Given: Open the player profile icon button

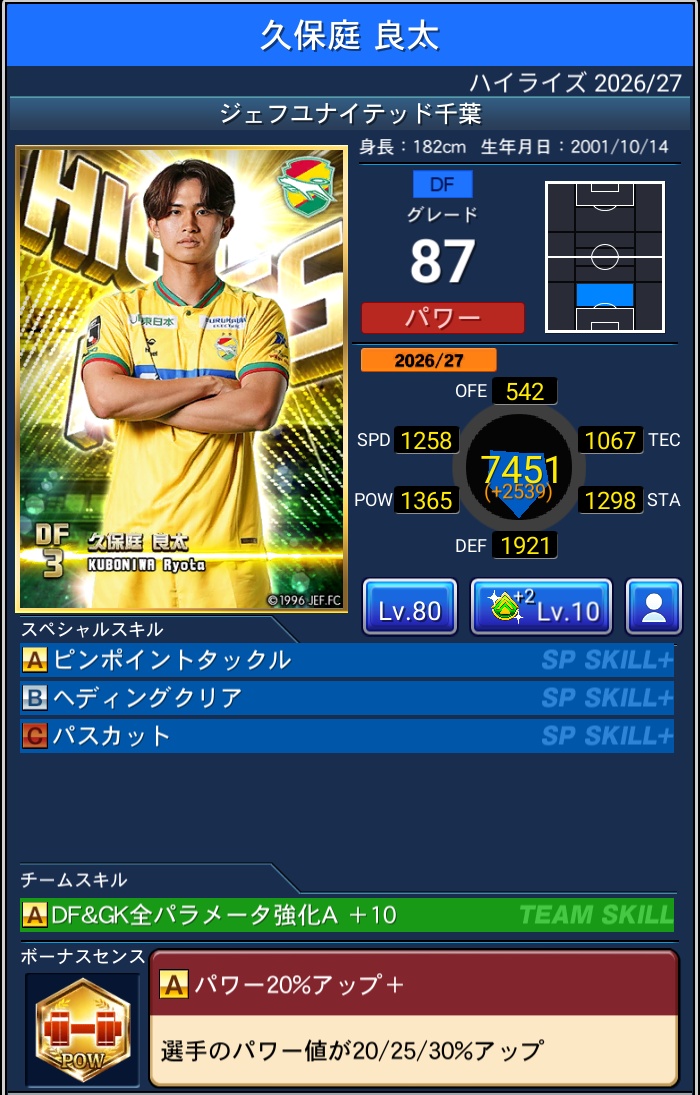Looking at the screenshot, I should coord(653,607).
